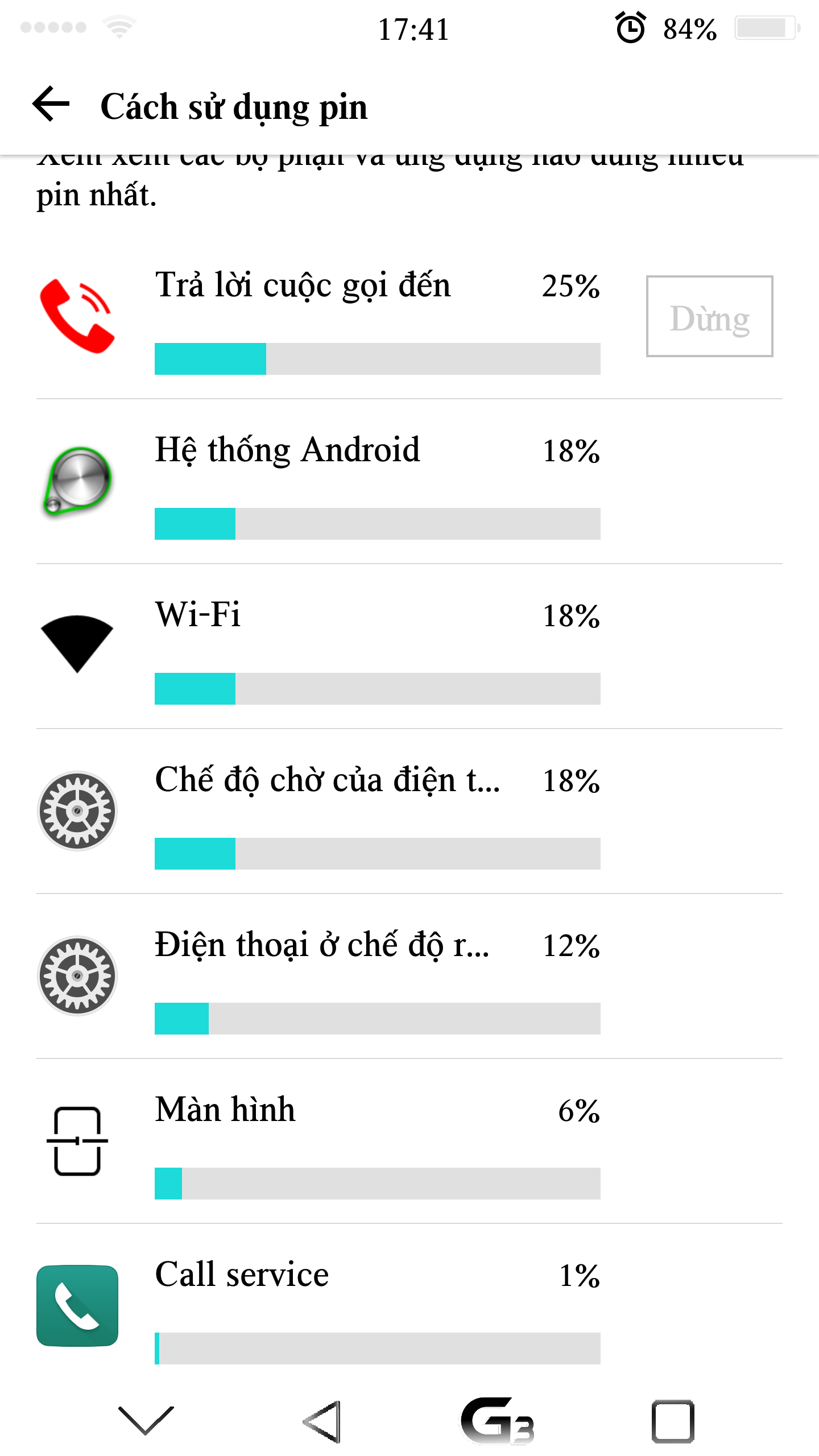
Task: Tap the G3 home button
Action: point(497,1421)
